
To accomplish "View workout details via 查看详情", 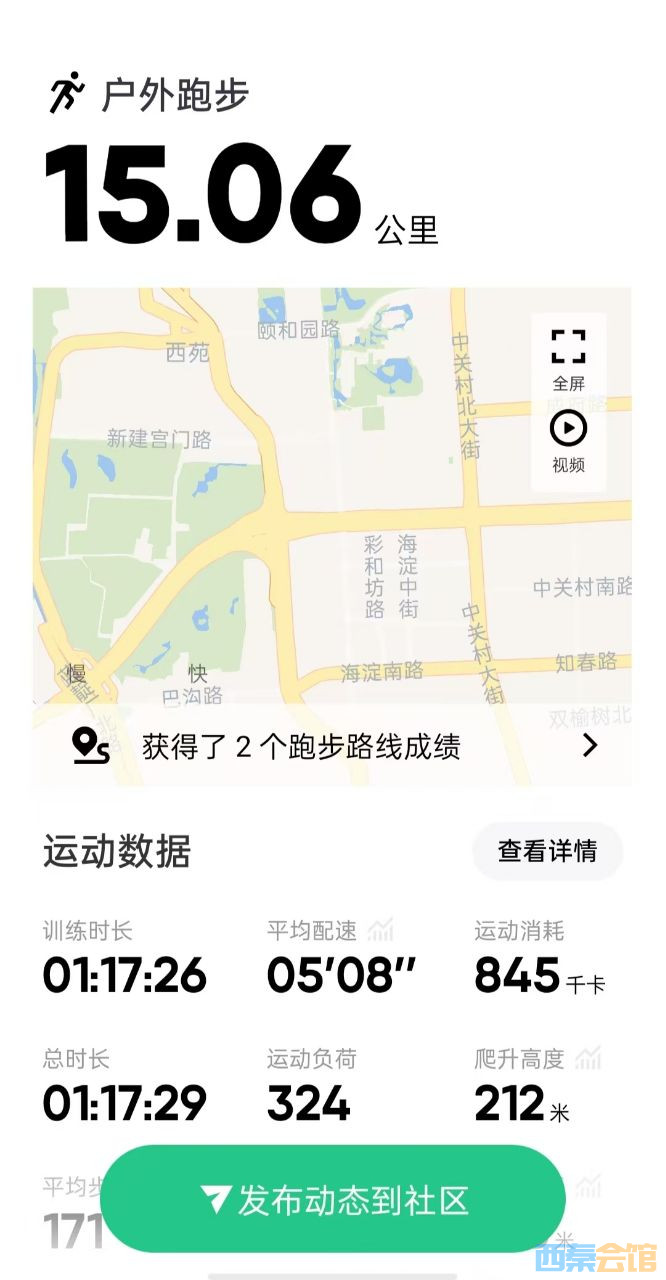I will [x=547, y=851].
